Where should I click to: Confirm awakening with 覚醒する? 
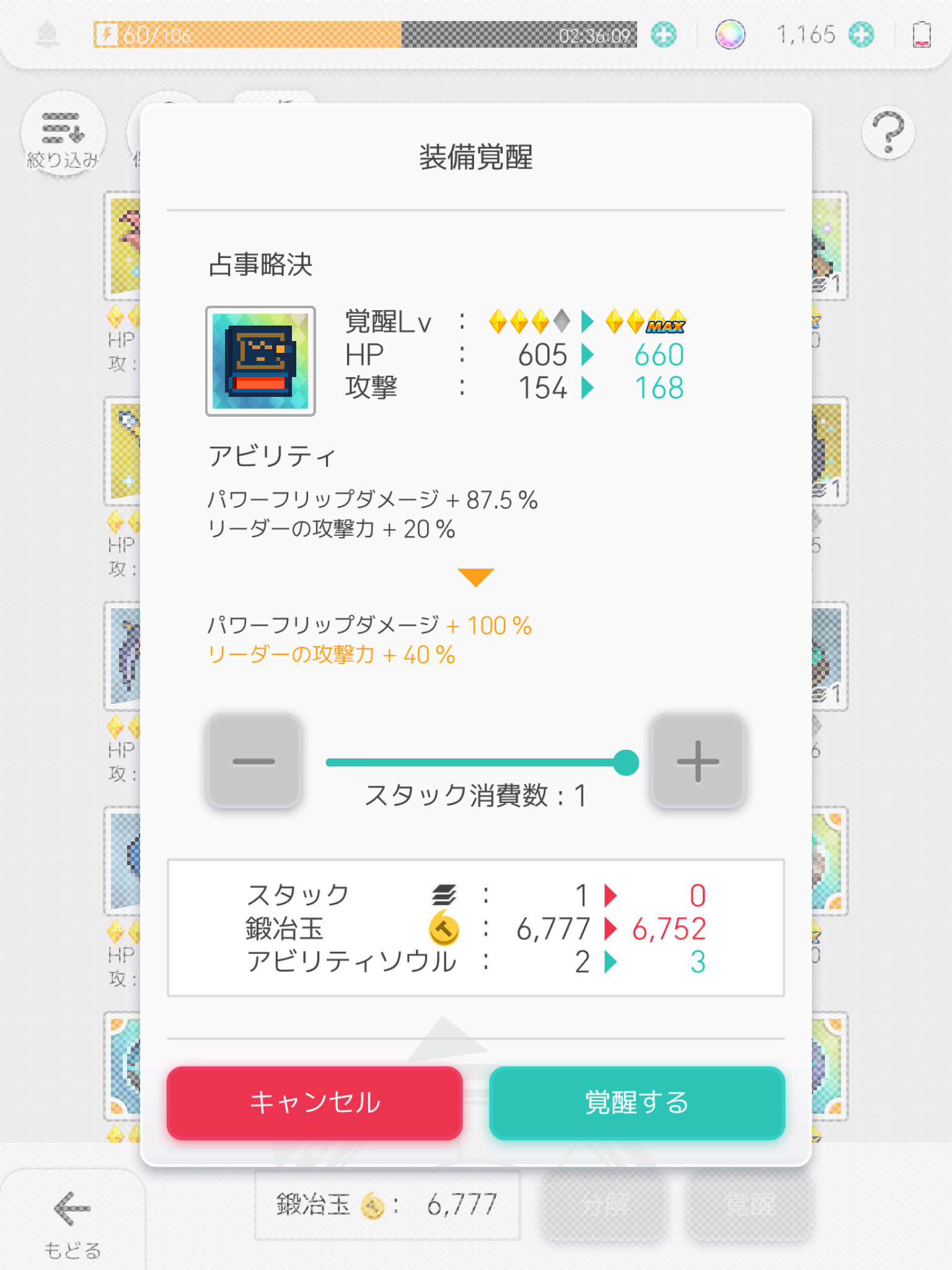point(637,1103)
